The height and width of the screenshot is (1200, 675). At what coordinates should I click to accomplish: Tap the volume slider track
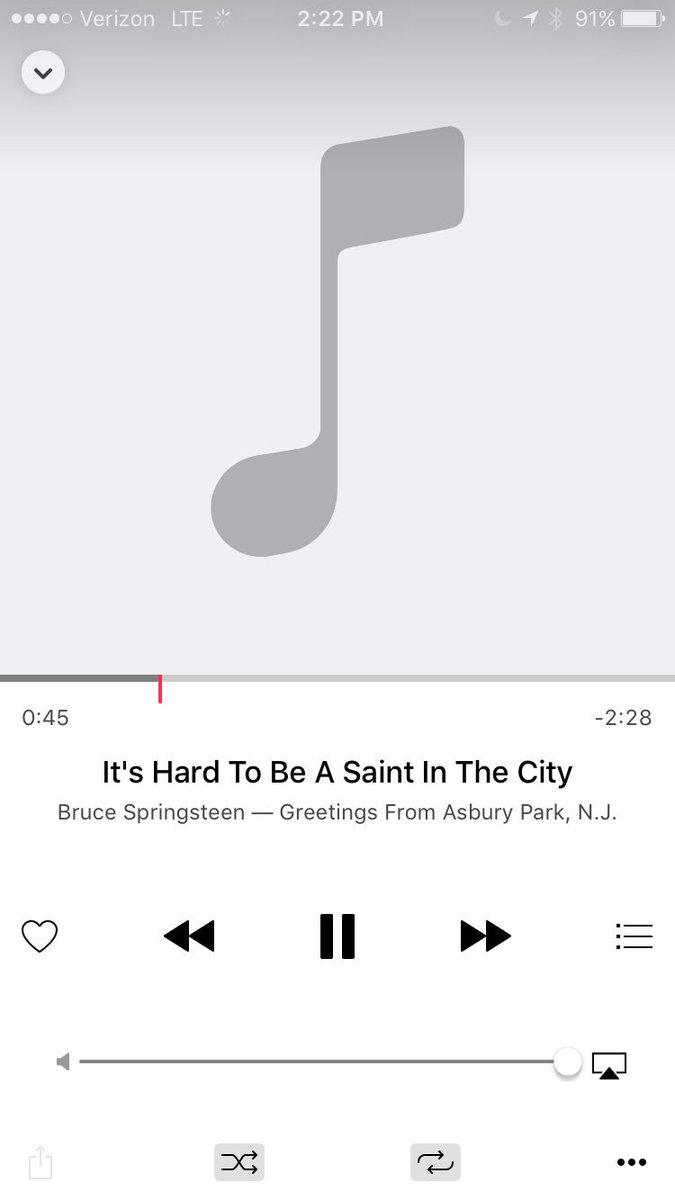[320, 1062]
